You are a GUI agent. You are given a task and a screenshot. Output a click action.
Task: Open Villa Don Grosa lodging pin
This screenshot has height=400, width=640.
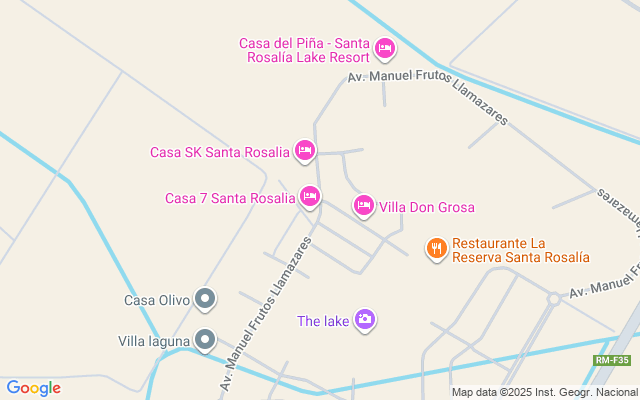364,206
